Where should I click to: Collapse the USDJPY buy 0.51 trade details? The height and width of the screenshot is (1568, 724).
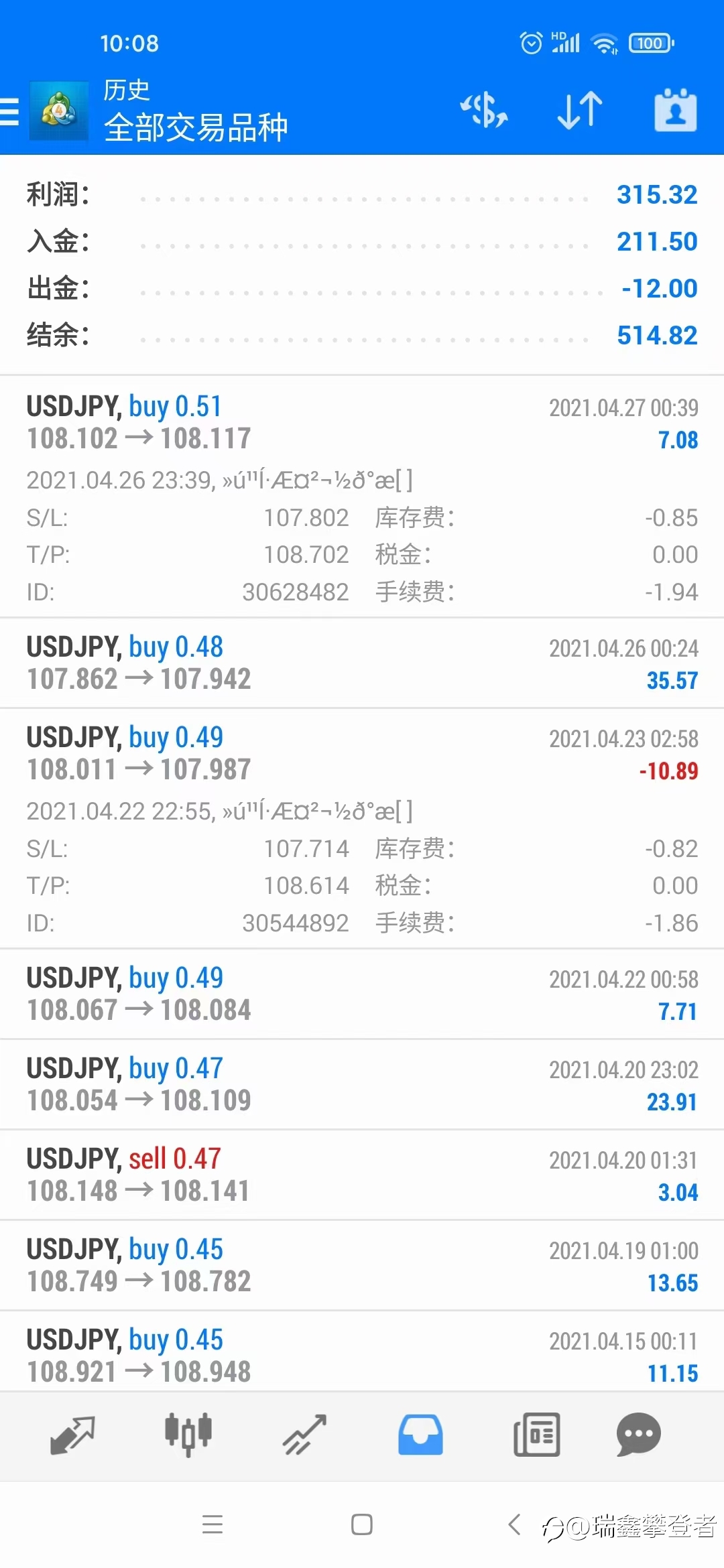click(x=362, y=497)
